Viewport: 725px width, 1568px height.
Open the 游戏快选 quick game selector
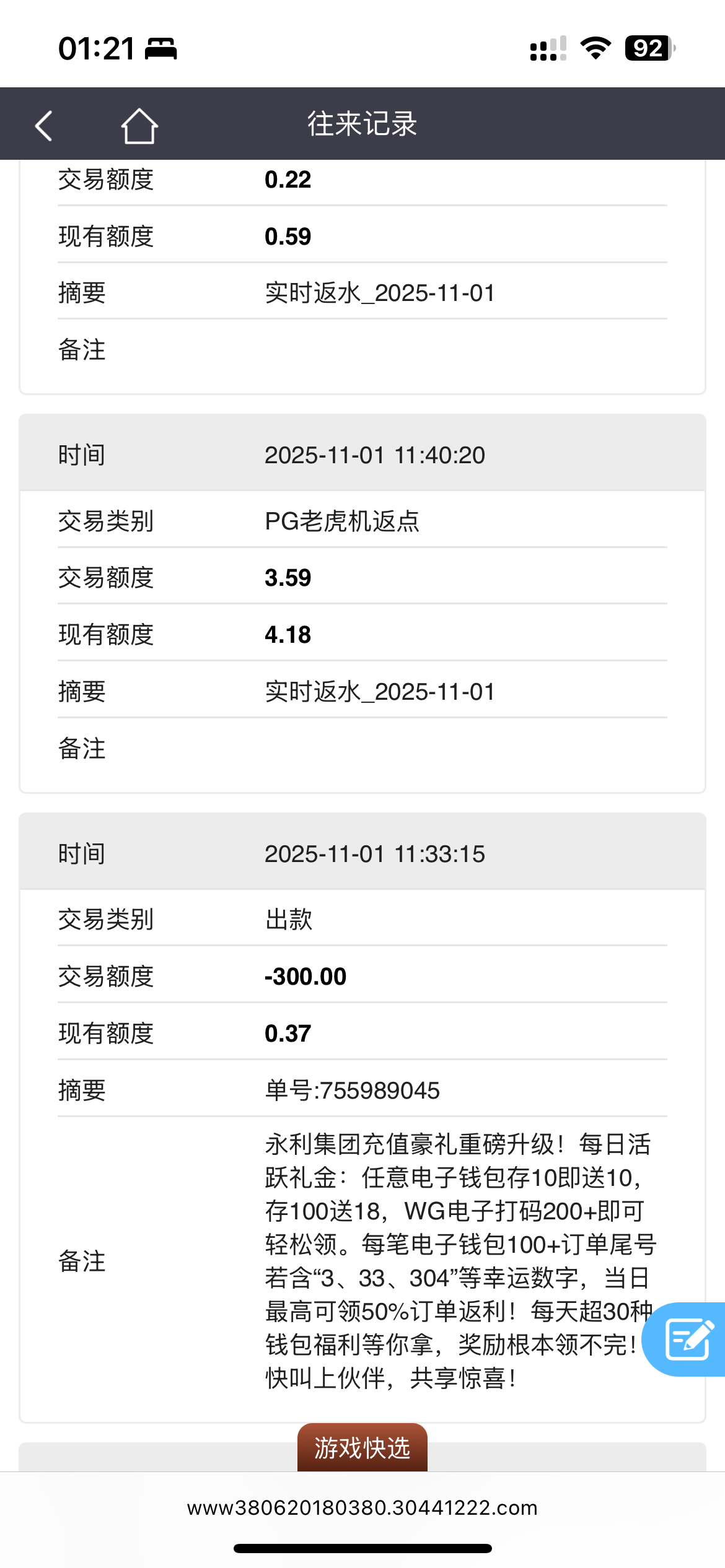point(362,1448)
